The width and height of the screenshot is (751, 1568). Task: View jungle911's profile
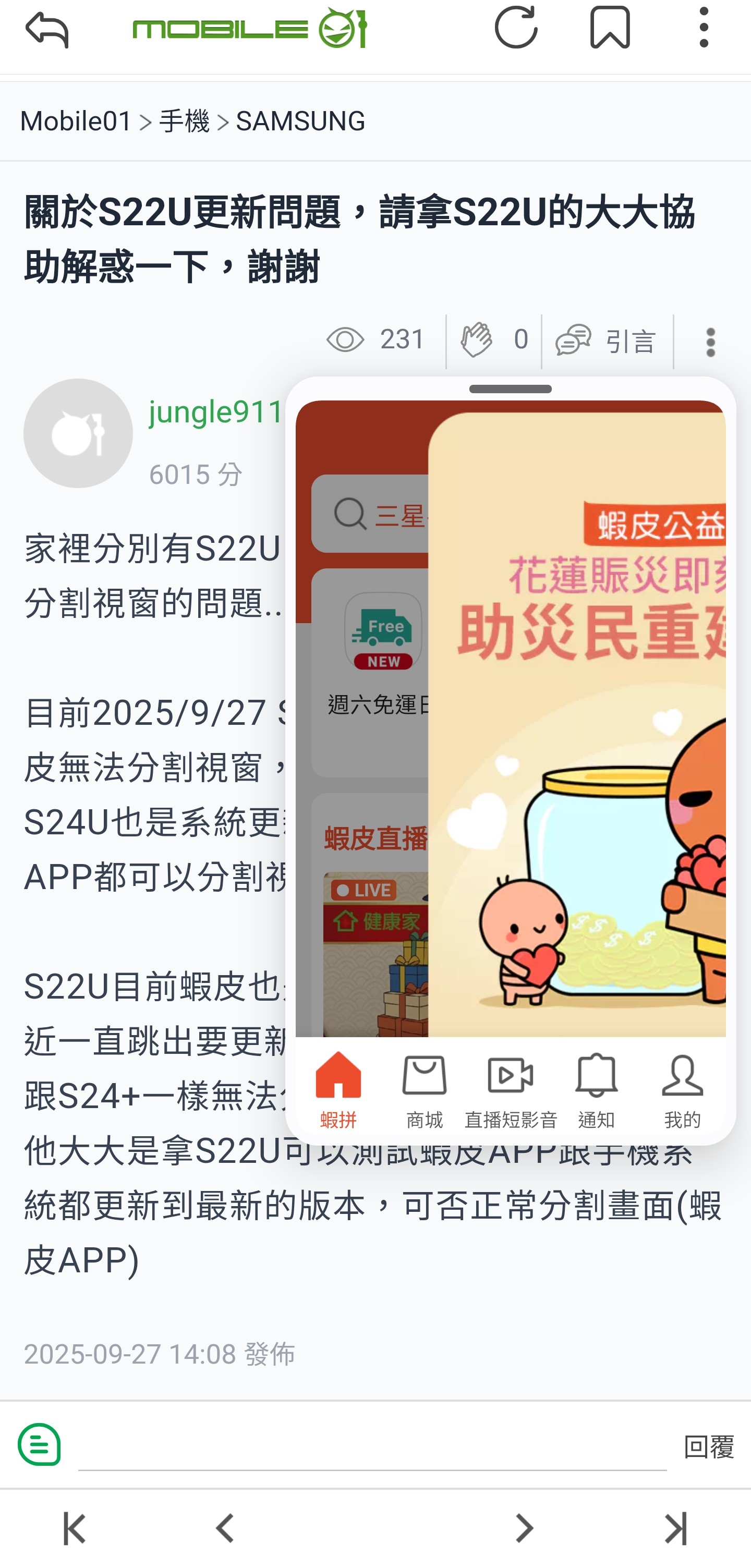[x=216, y=412]
